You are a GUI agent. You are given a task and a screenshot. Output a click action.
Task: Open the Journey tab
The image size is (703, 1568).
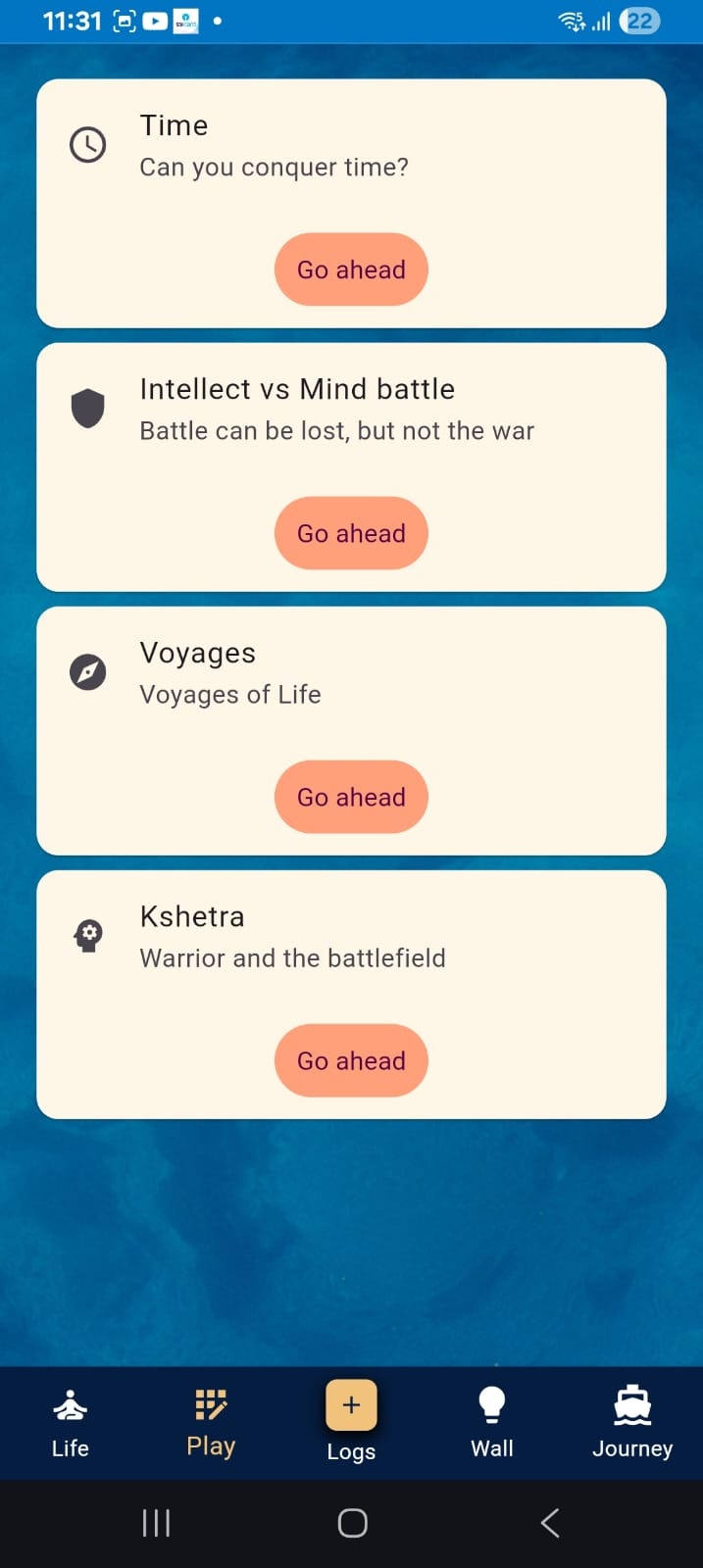(632, 1422)
